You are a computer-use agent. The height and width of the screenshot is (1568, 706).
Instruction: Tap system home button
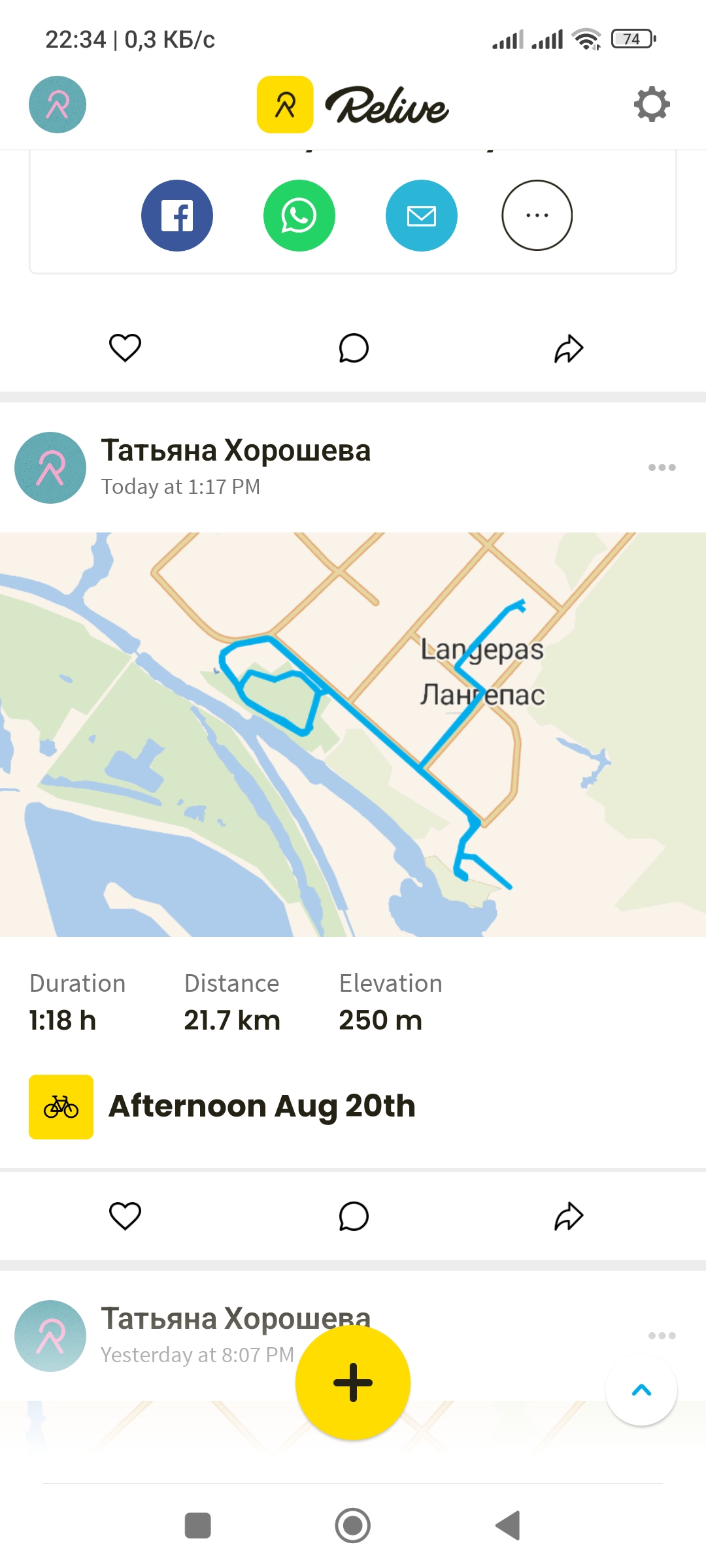coord(353,1526)
